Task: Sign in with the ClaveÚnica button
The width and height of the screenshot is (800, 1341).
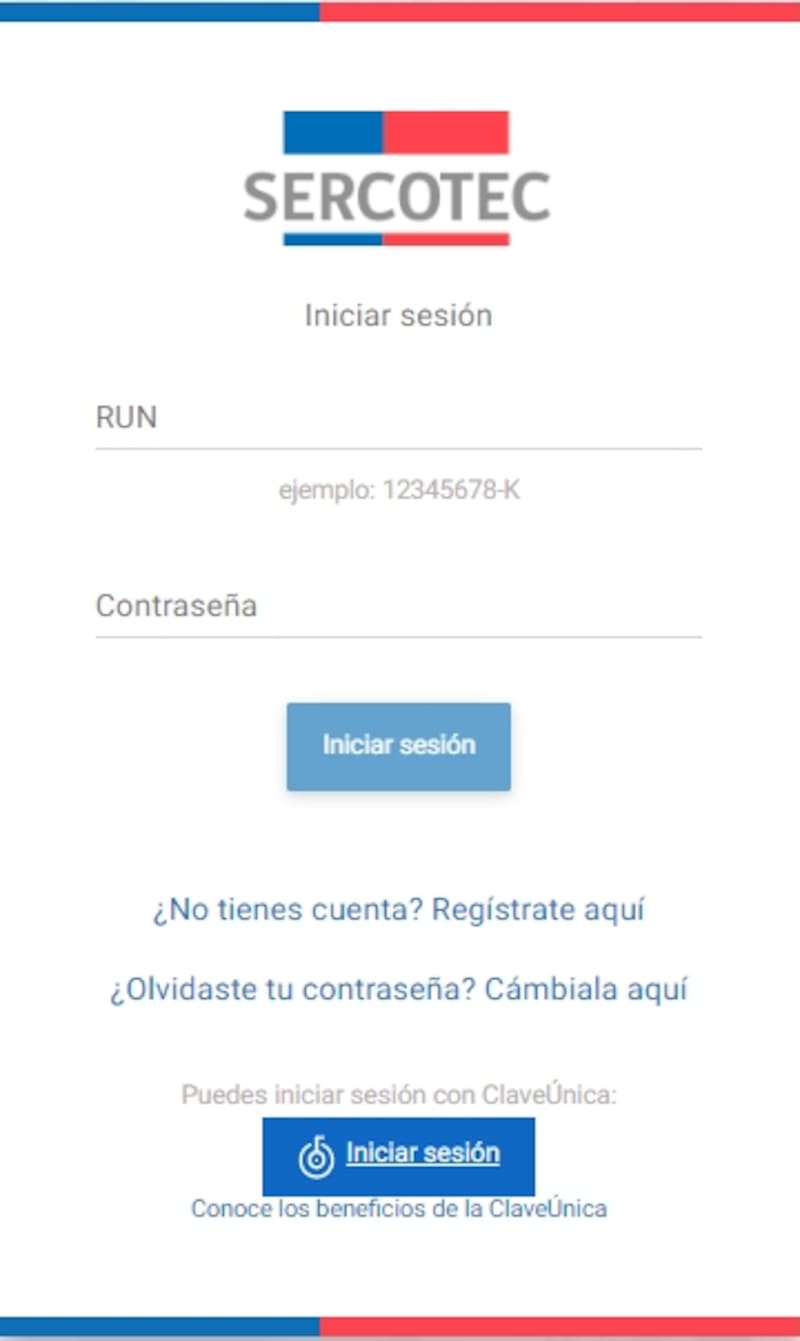Action: point(398,1154)
